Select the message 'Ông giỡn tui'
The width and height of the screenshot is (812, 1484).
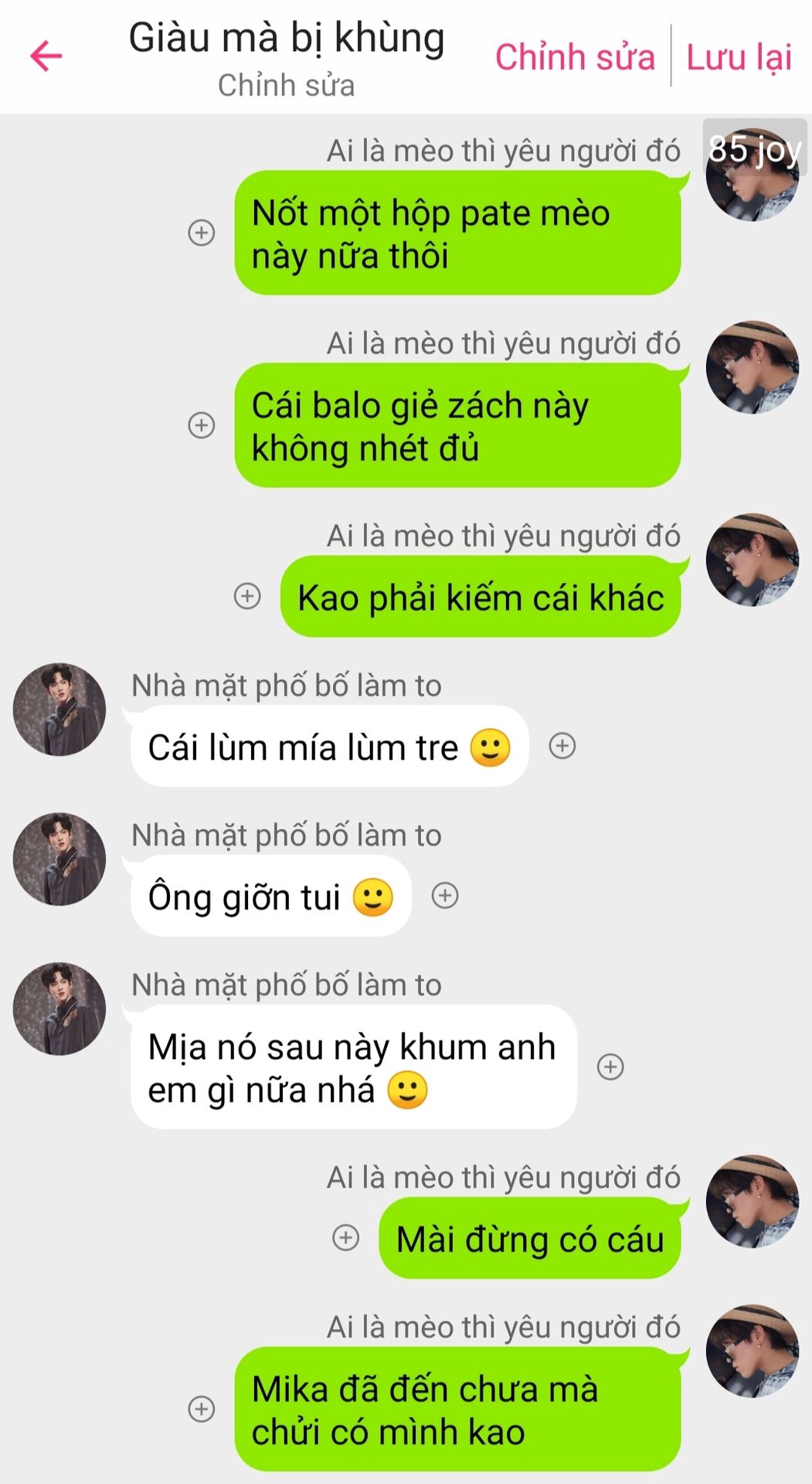point(270,897)
